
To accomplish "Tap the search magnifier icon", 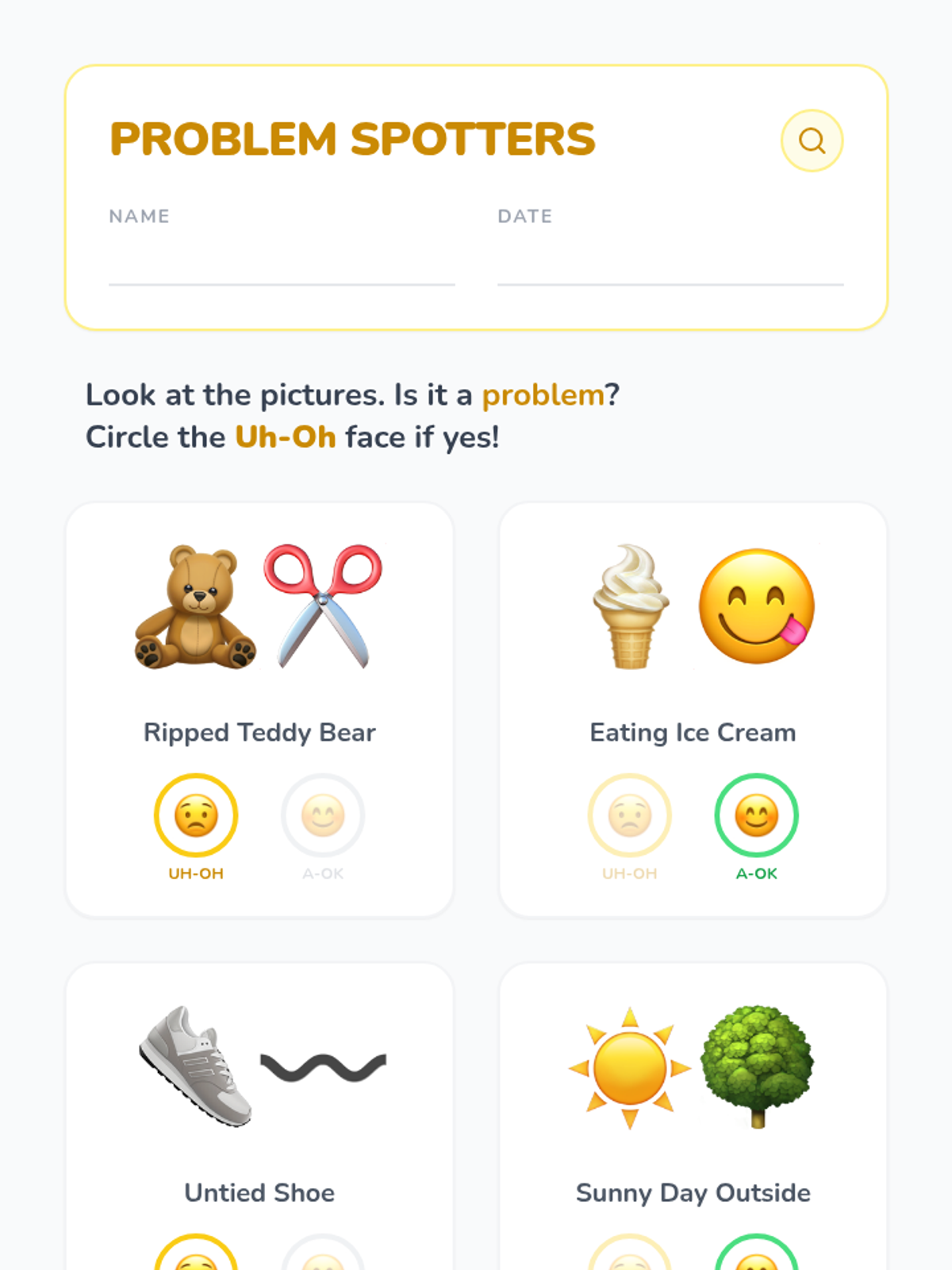I will (812, 140).
